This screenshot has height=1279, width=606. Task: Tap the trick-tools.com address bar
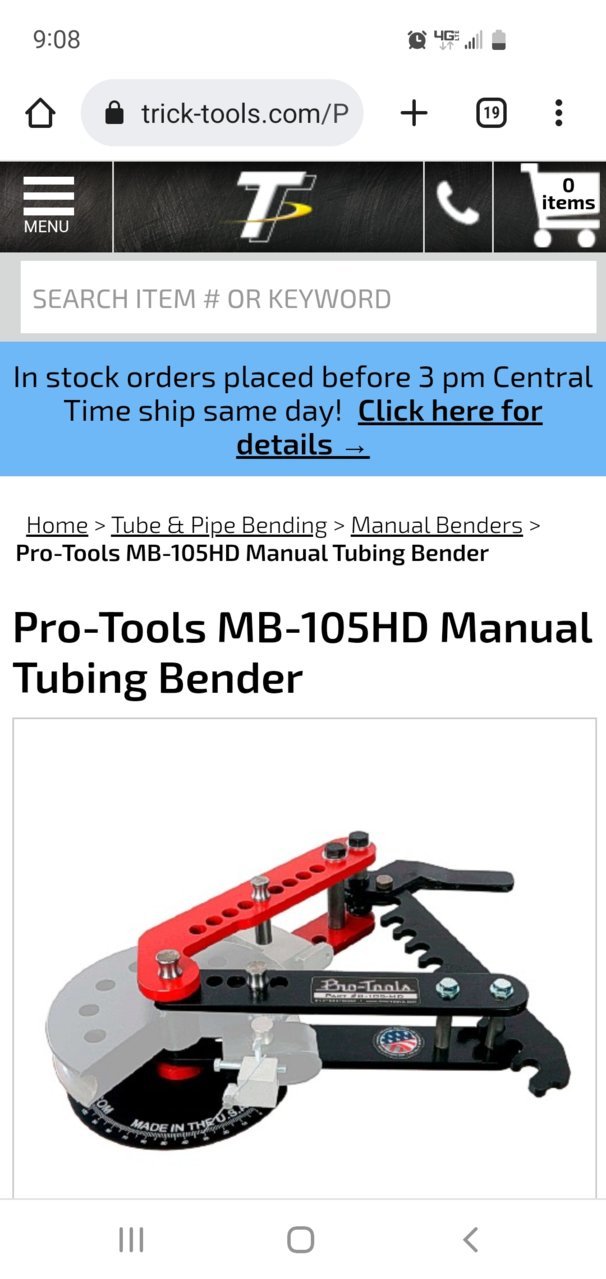tap(222, 114)
